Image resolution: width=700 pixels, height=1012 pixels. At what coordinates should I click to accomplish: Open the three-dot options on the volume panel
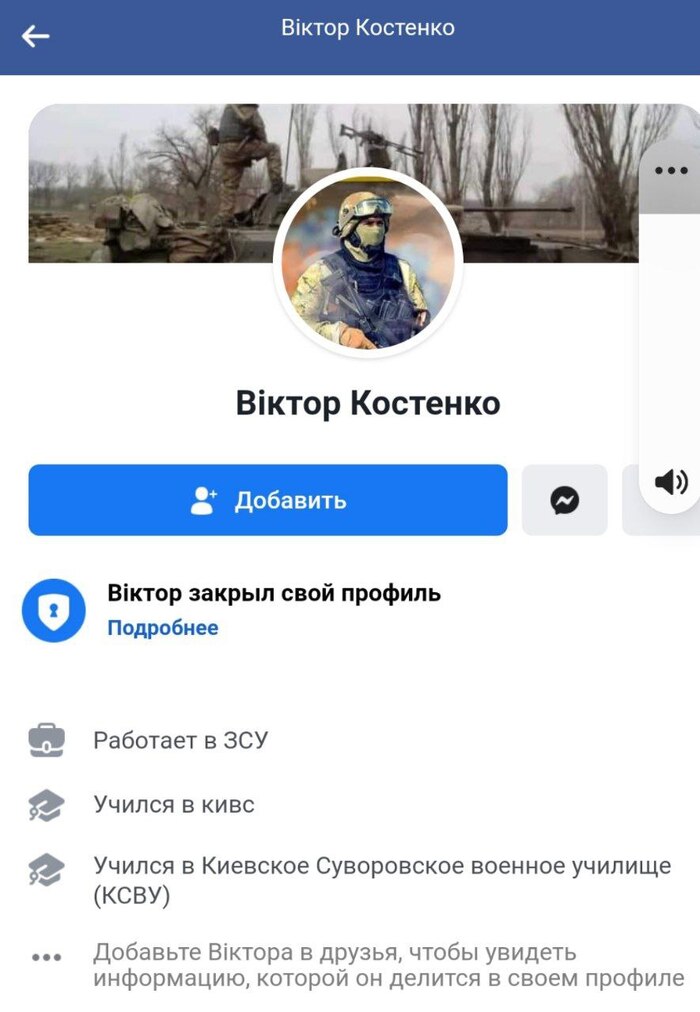click(670, 170)
